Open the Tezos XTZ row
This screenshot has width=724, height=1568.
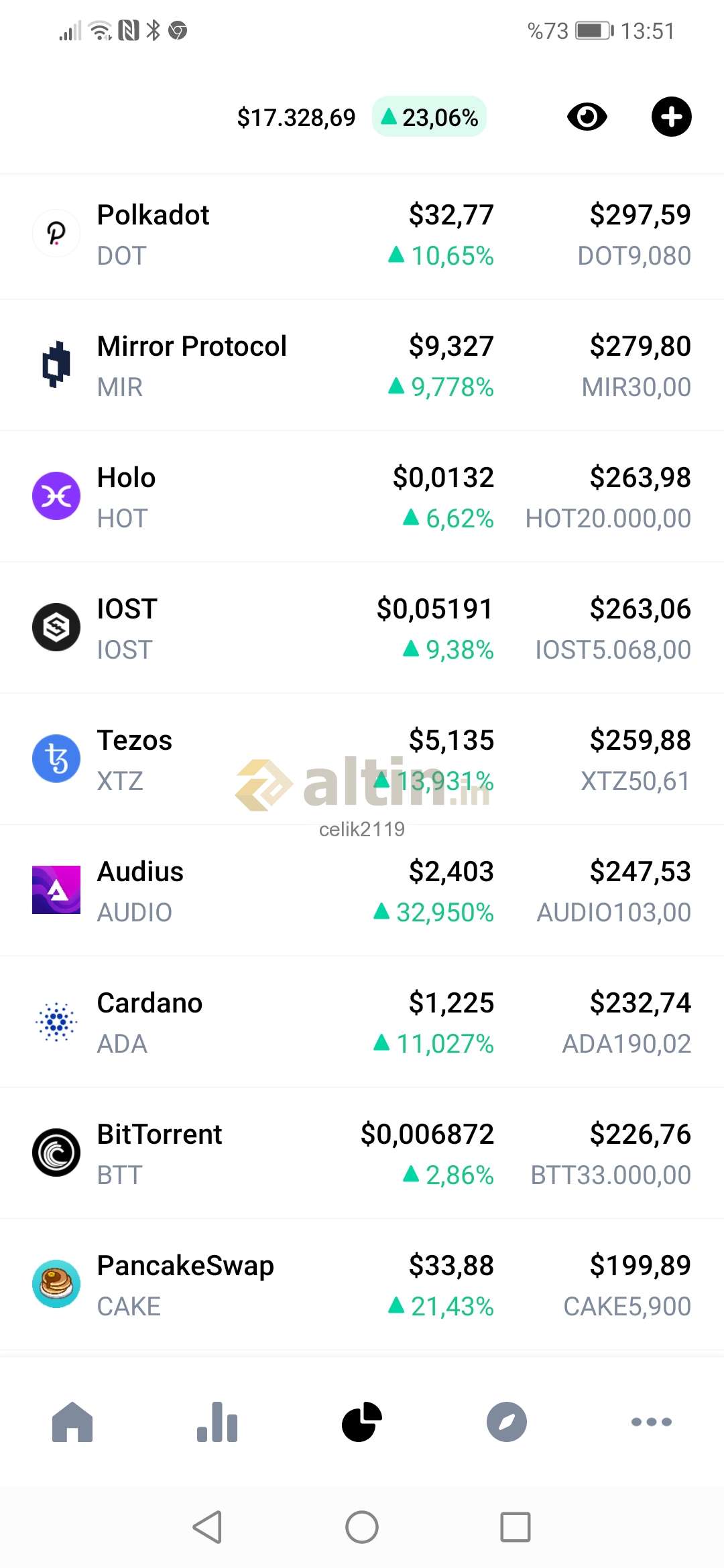tap(362, 759)
